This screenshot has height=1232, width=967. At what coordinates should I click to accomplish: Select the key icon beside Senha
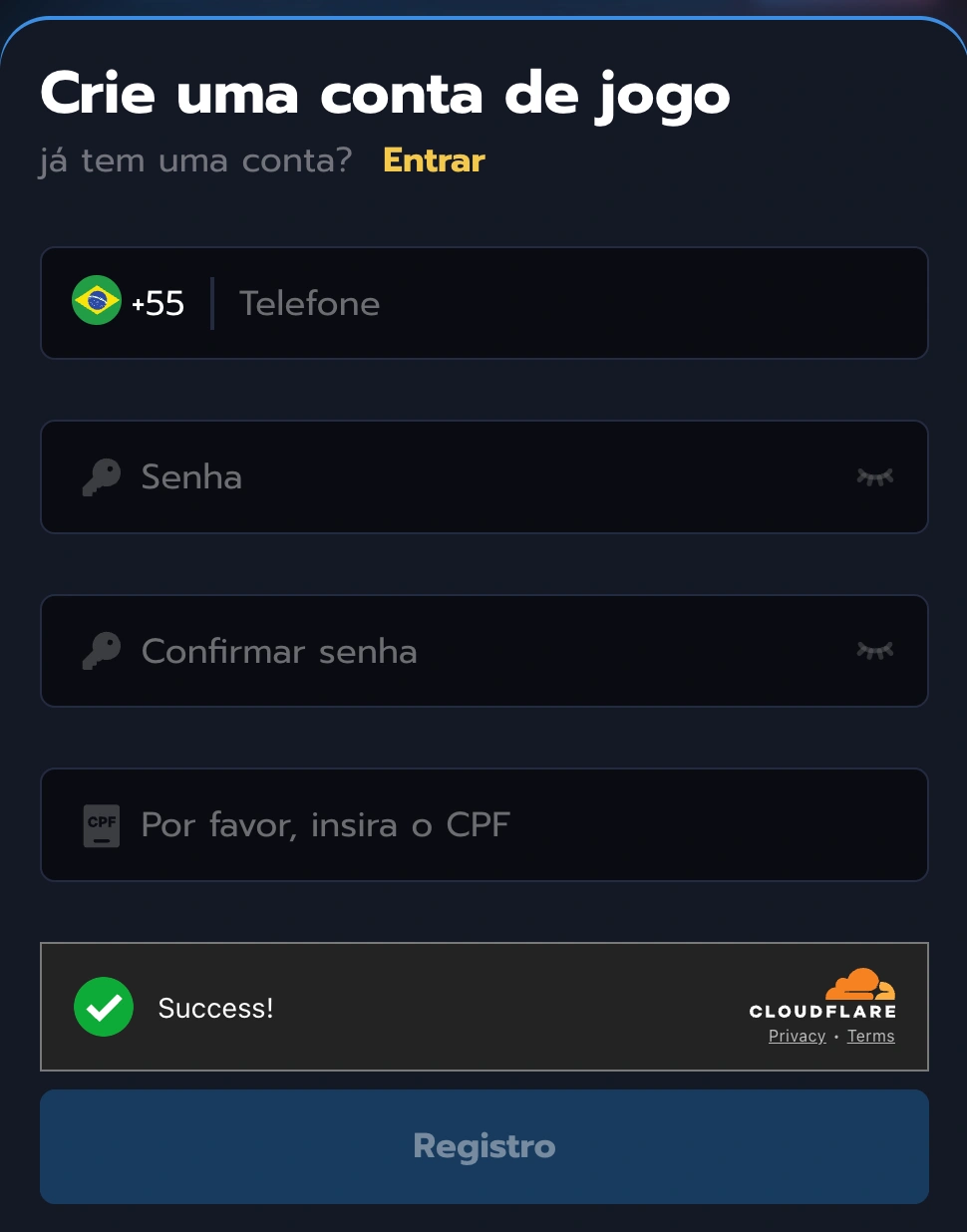101,476
